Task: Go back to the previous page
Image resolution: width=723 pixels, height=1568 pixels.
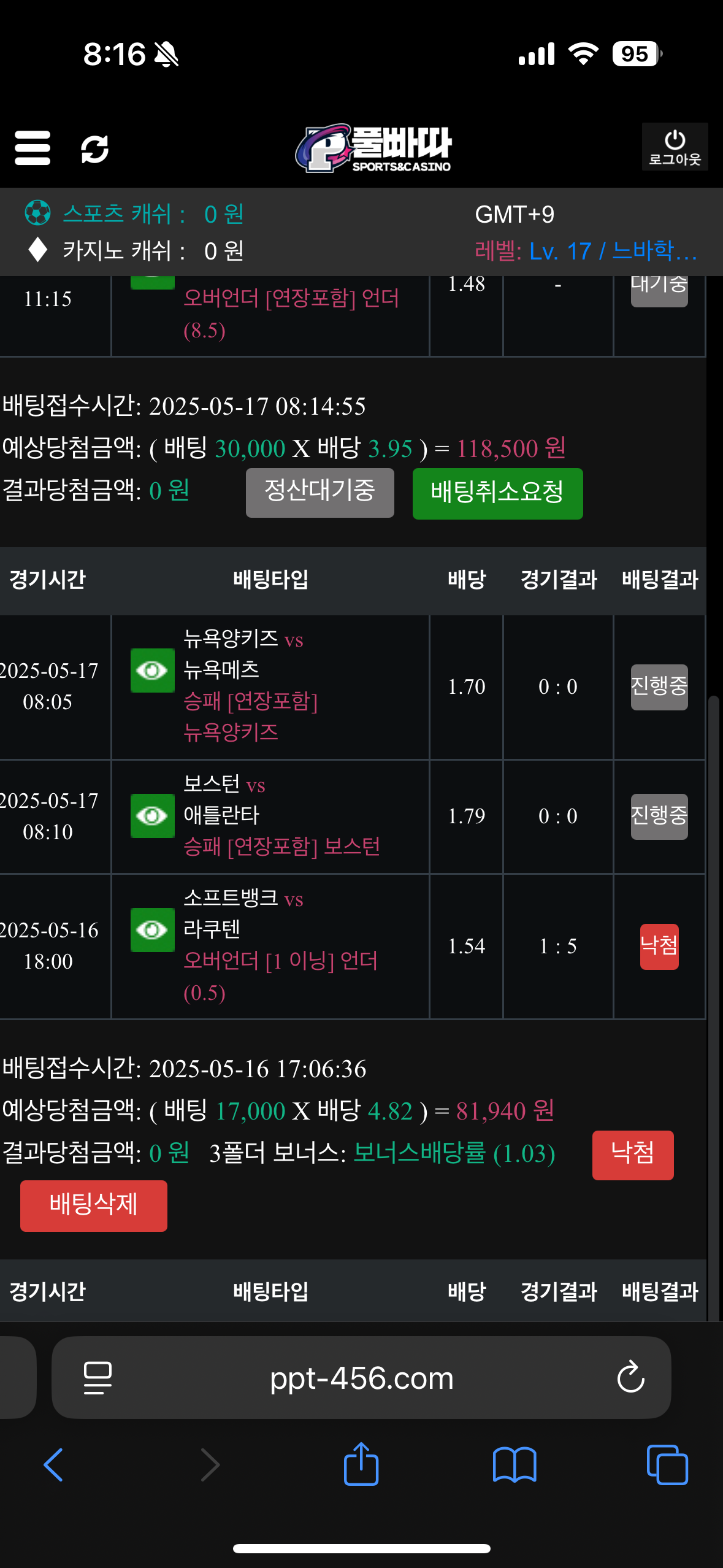Action: coord(53,1465)
